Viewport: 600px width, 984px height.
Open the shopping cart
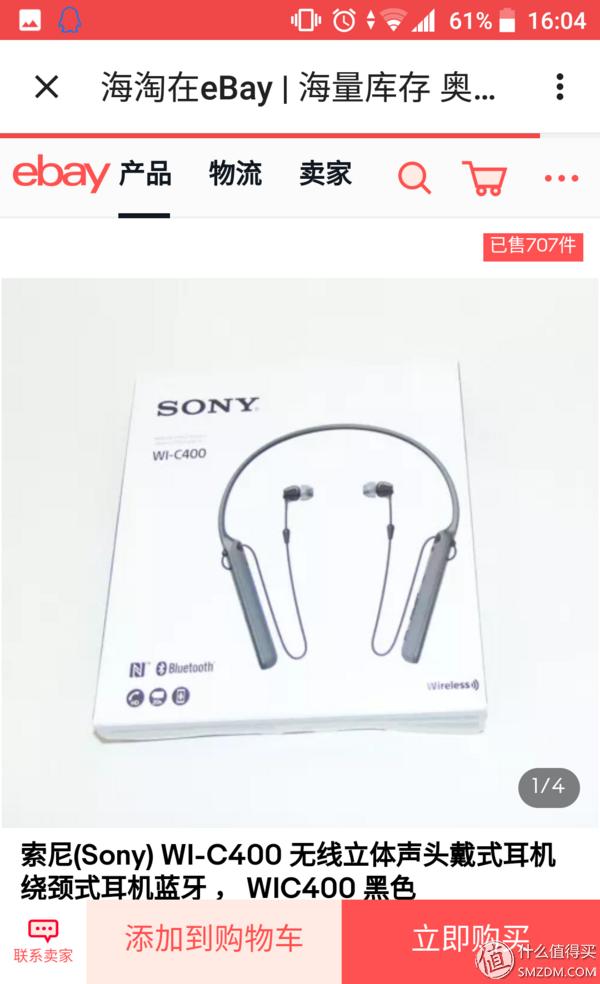484,178
